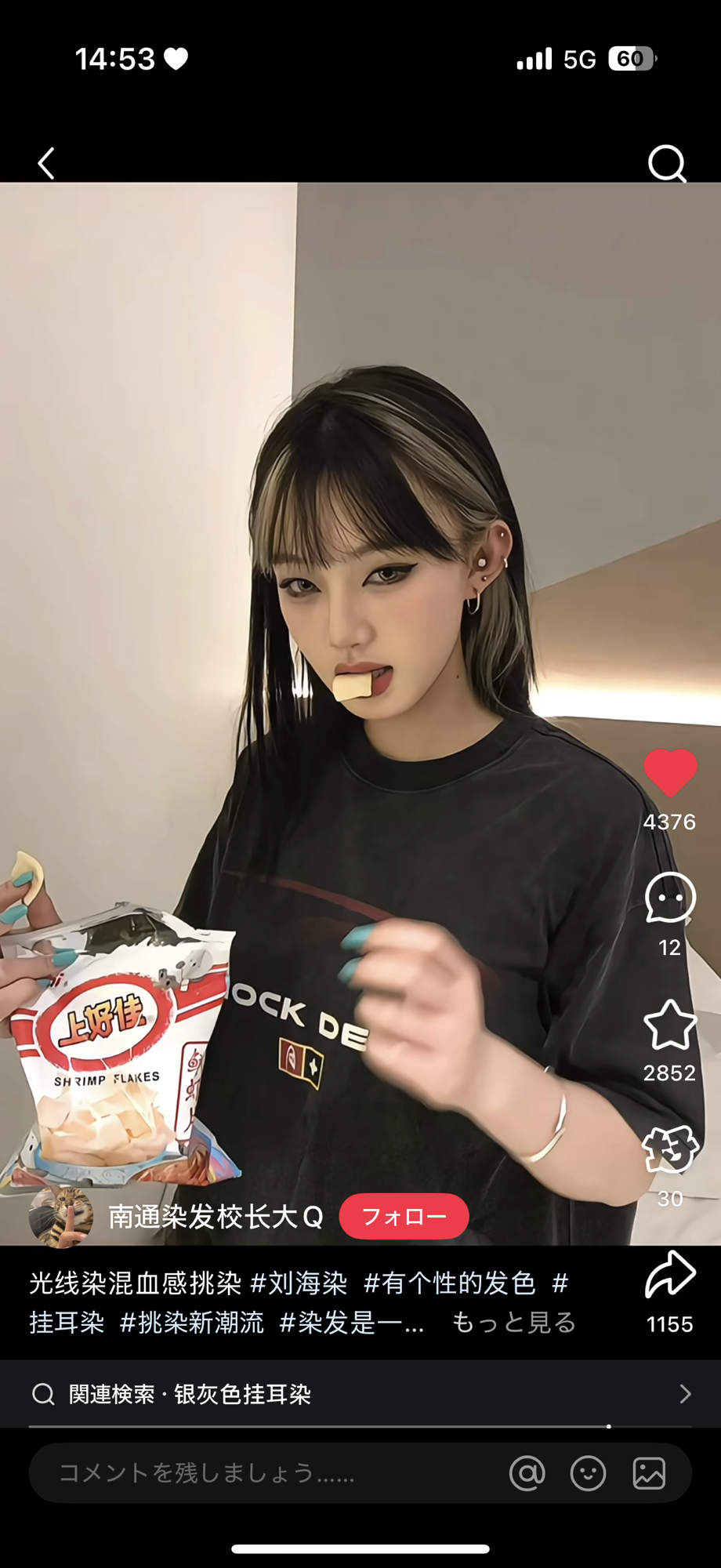
Task: Mention someone with the @ icon
Action: click(x=527, y=1473)
